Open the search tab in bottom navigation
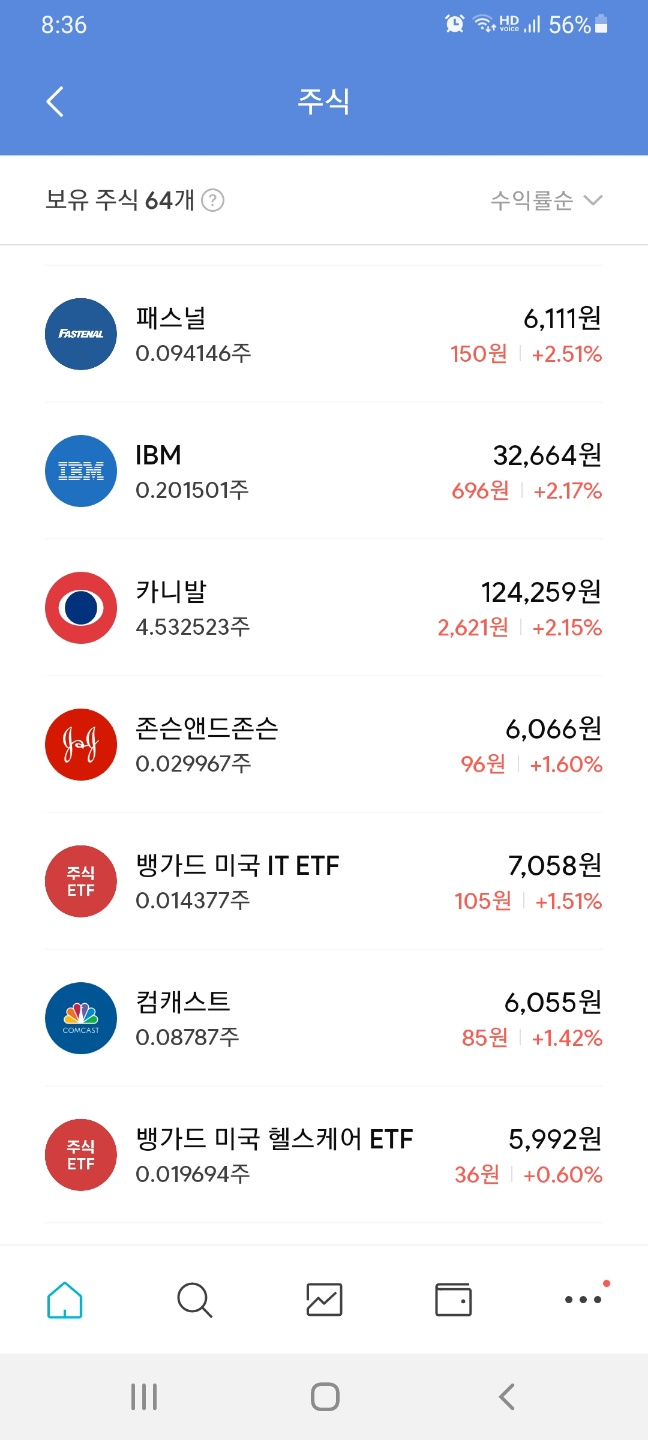648x1440 pixels. (x=194, y=1300)
